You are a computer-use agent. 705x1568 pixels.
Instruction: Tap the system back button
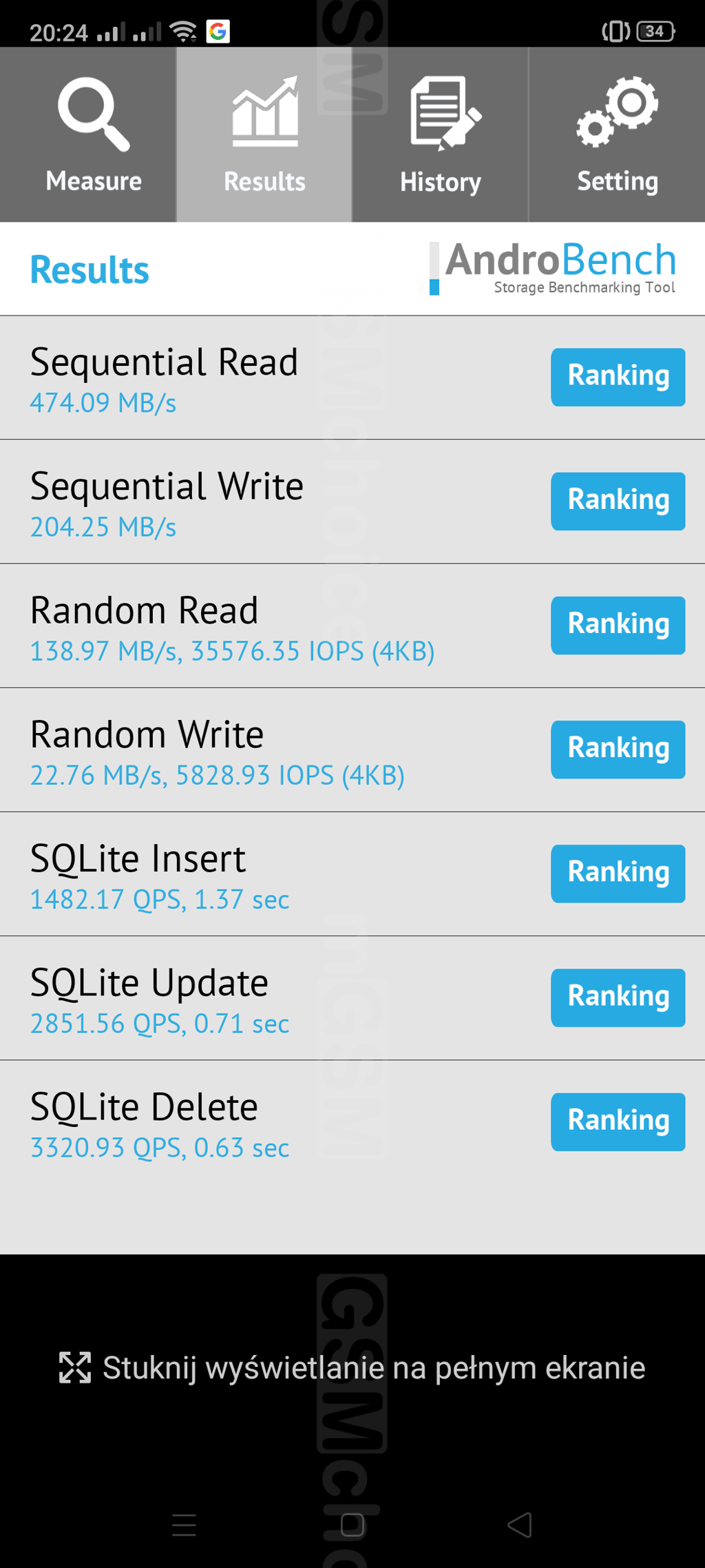tap(520, 1525)
